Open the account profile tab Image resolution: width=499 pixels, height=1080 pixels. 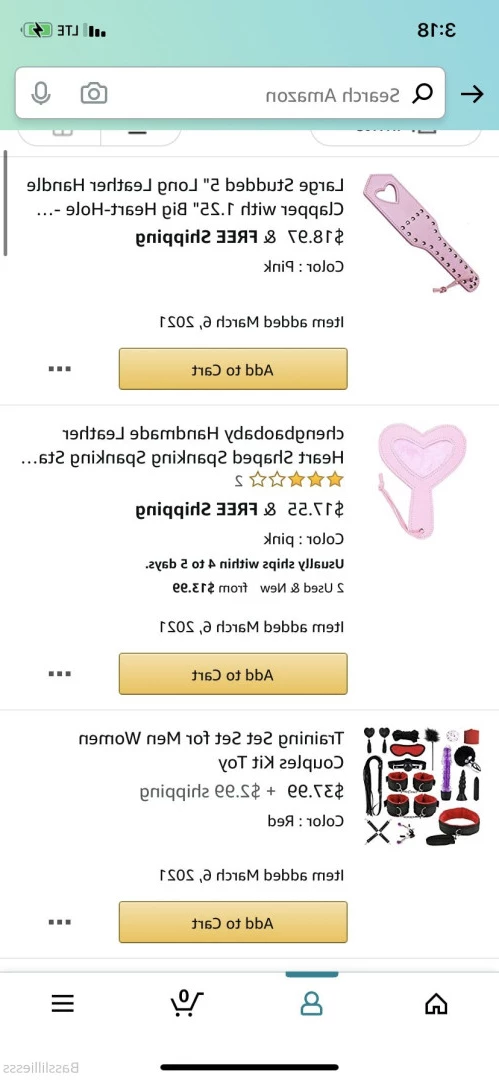pos(312,1004)
